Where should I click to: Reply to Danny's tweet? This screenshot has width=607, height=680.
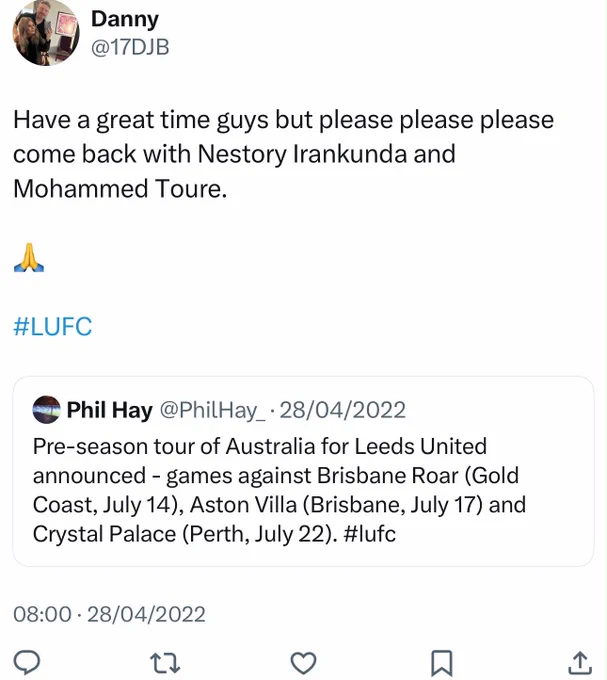coord(27,663)
